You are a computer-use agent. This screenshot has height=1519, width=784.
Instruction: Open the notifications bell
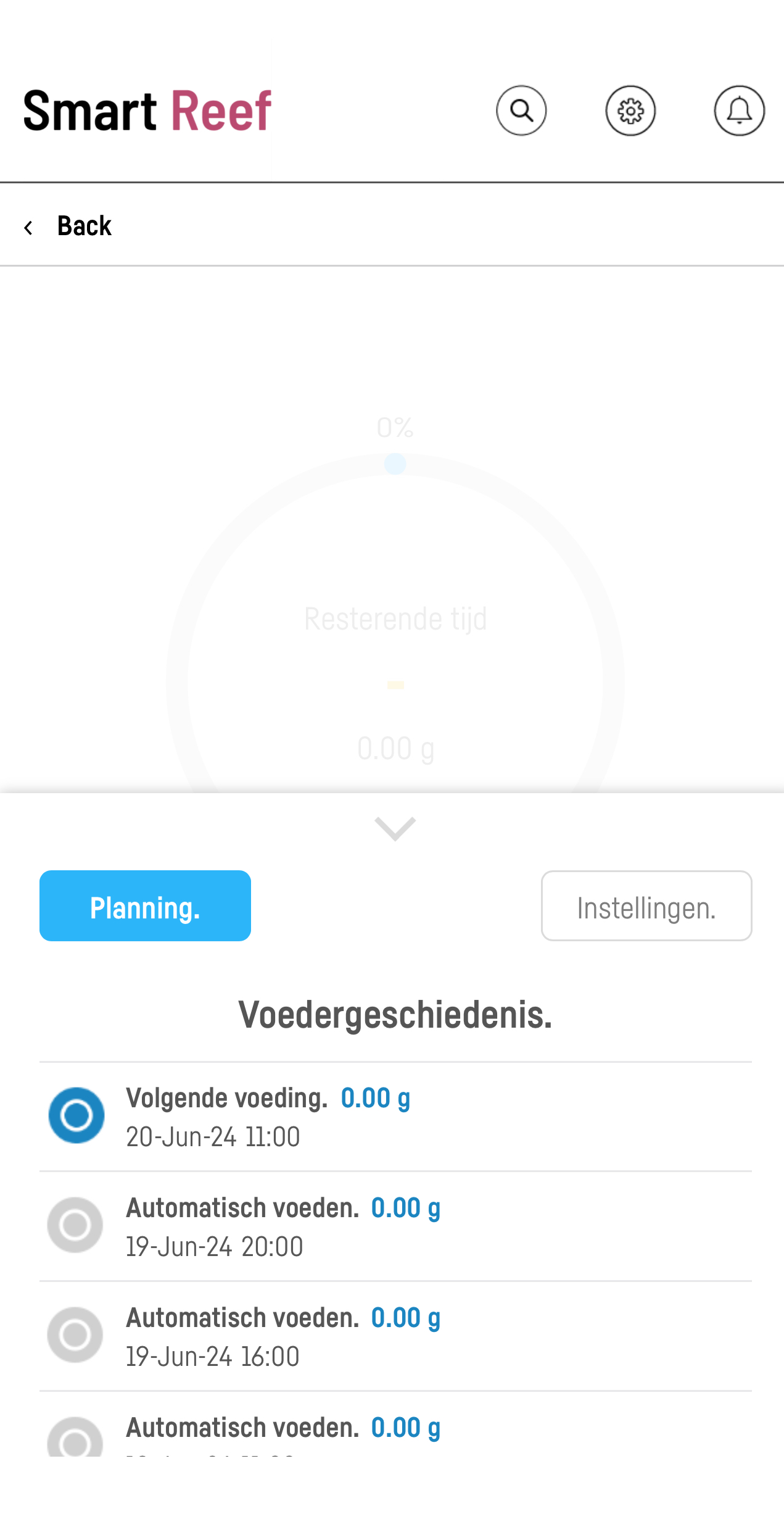(739, 110)
